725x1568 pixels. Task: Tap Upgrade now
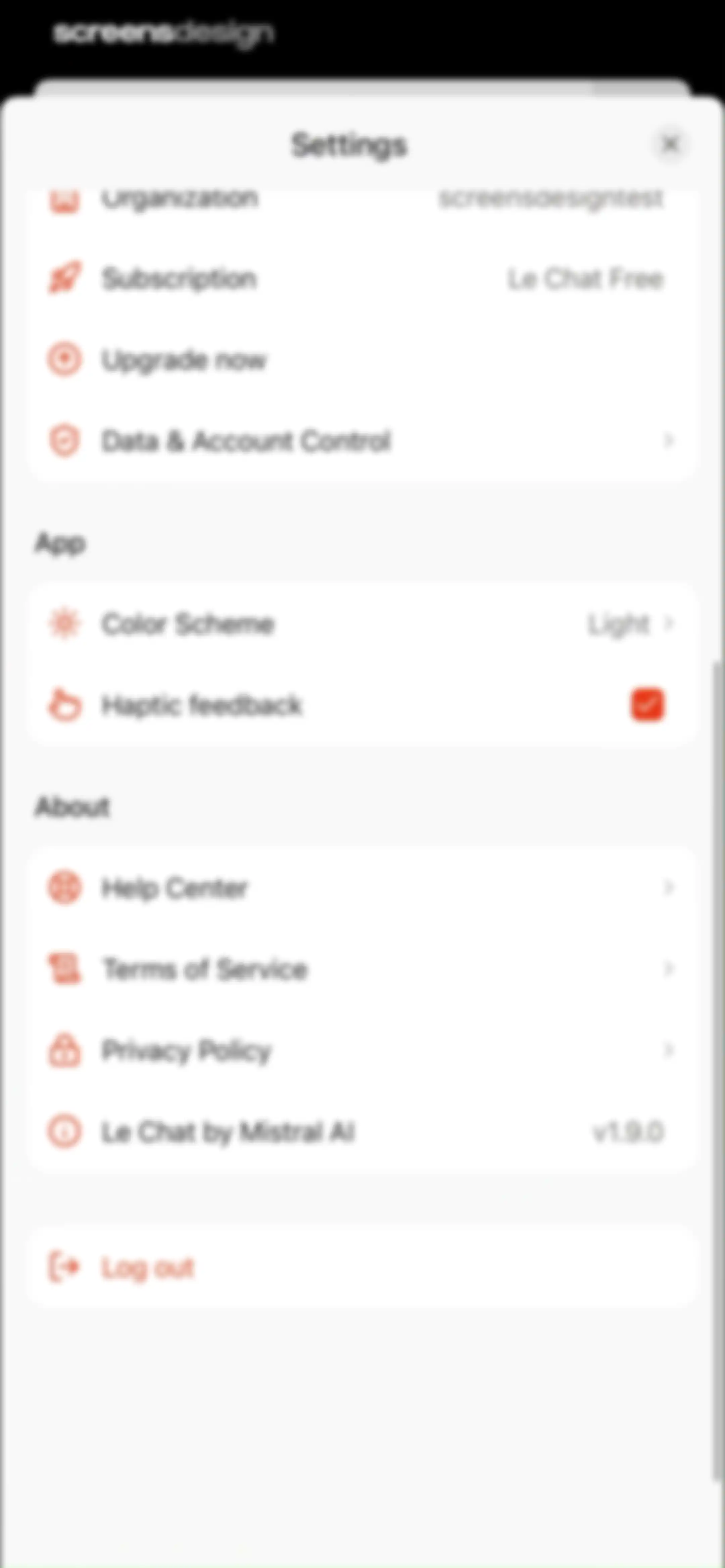click(361, 360)
